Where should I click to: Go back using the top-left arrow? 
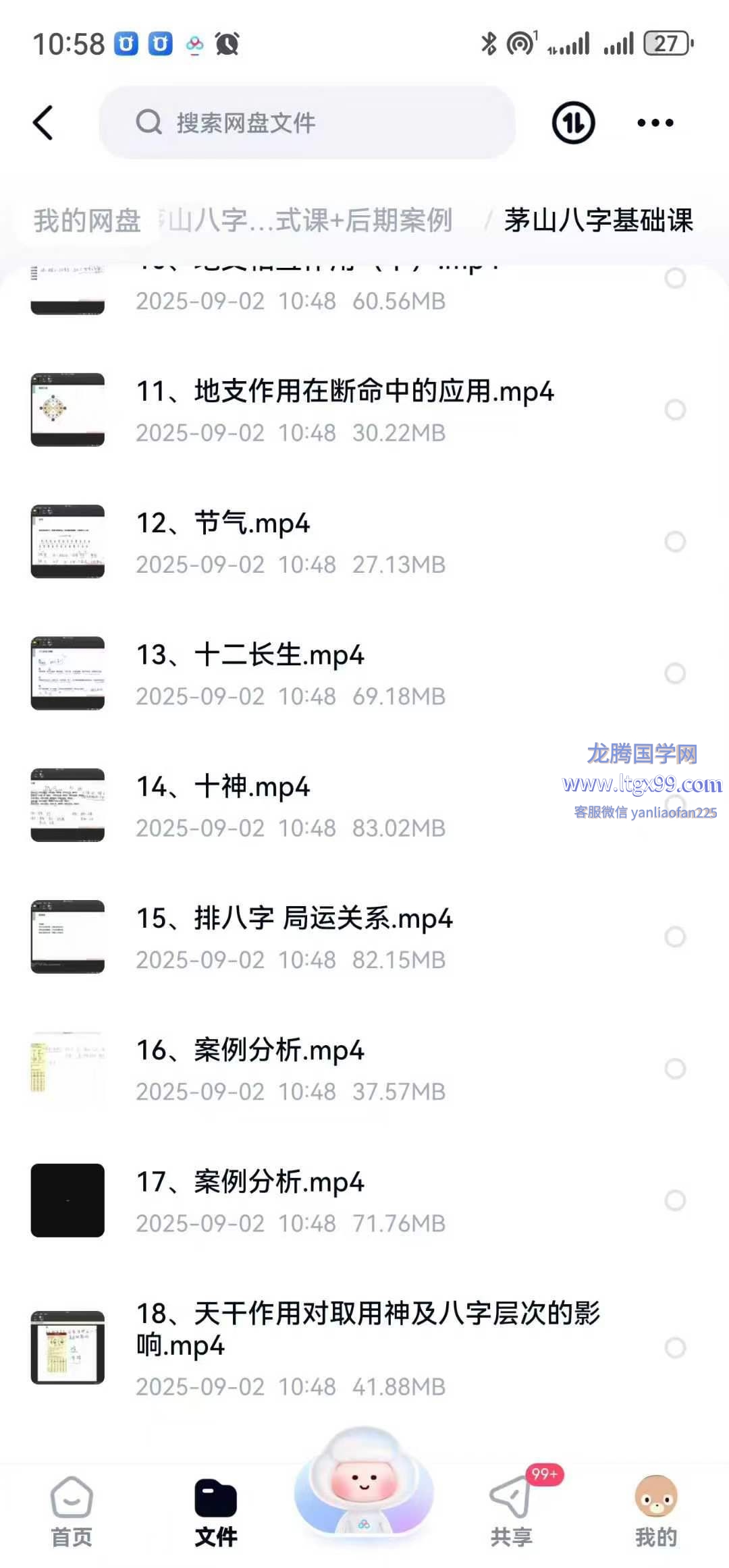[43, 123]
